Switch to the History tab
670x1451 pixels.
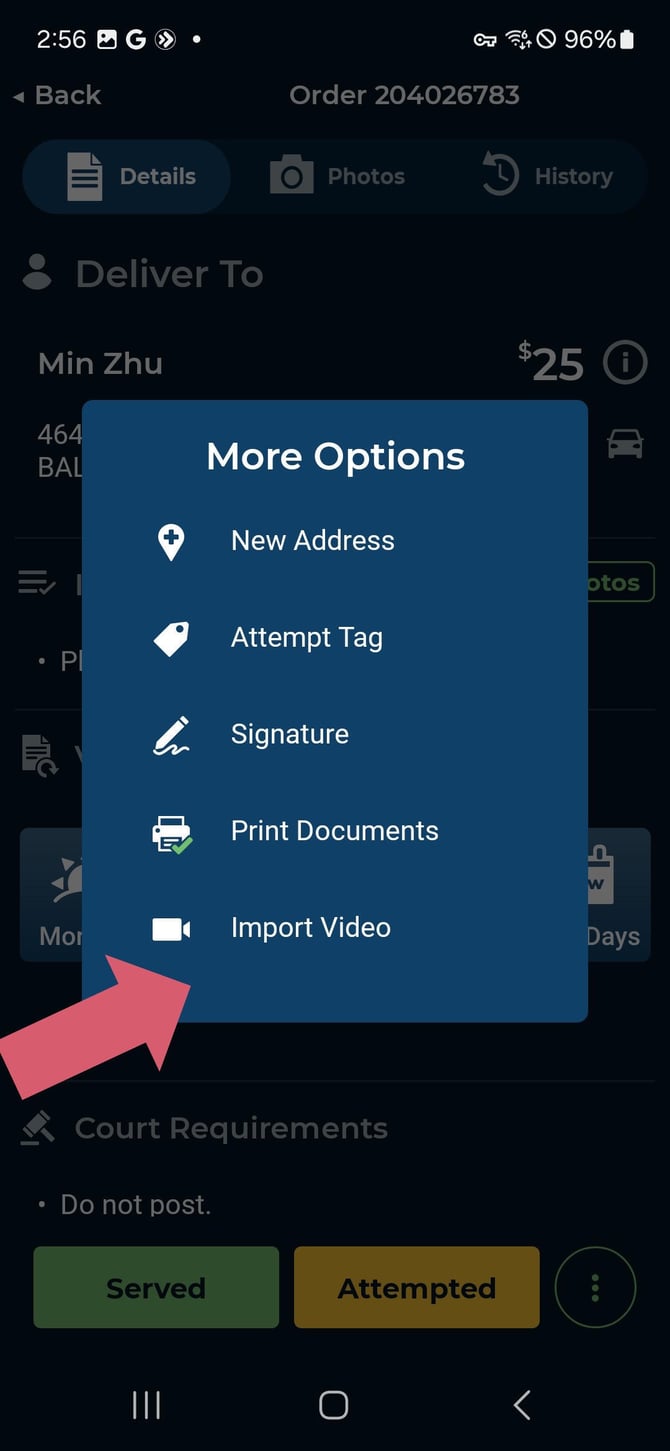(548, 177)
